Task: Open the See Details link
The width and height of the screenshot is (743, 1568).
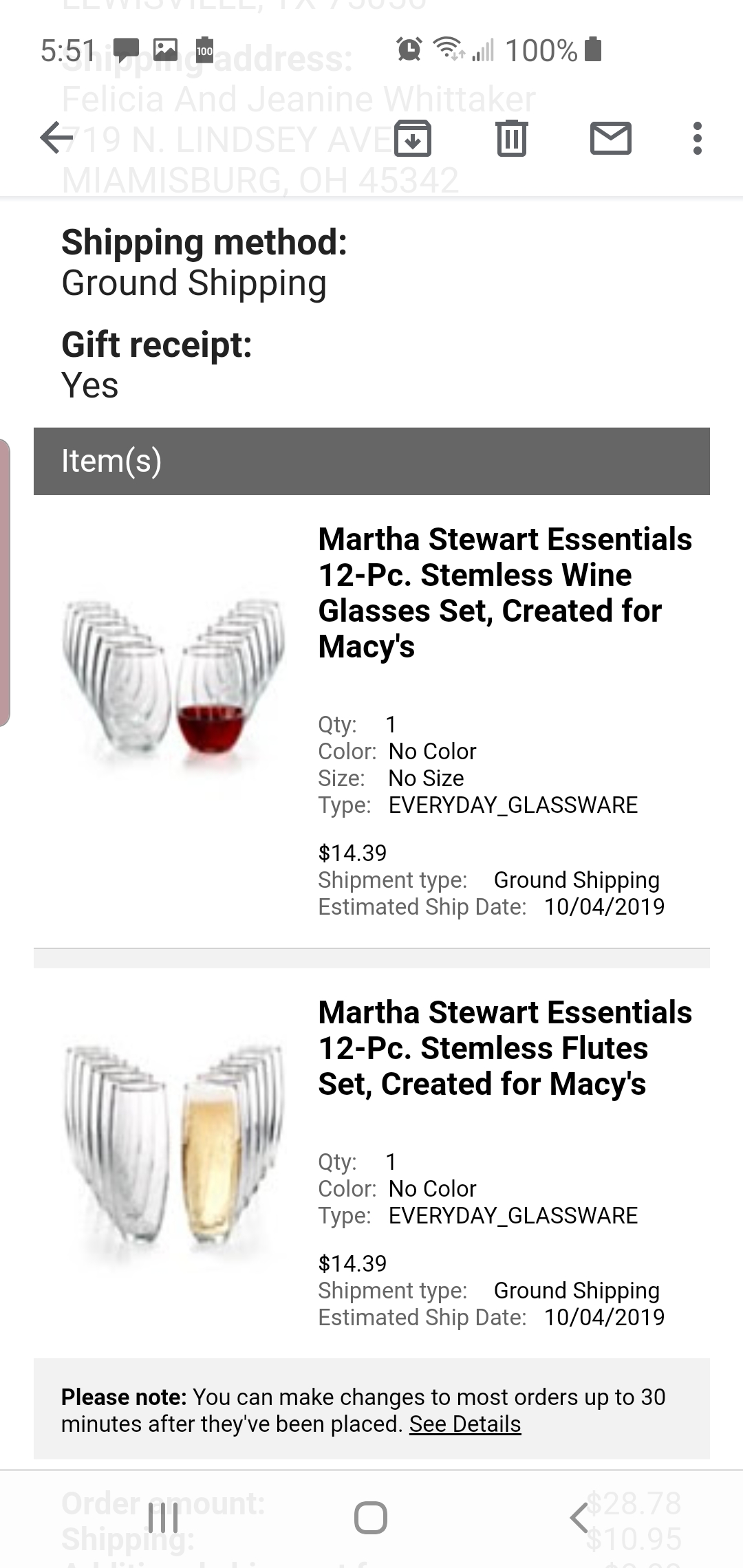Action: [x=465, y=1424]
